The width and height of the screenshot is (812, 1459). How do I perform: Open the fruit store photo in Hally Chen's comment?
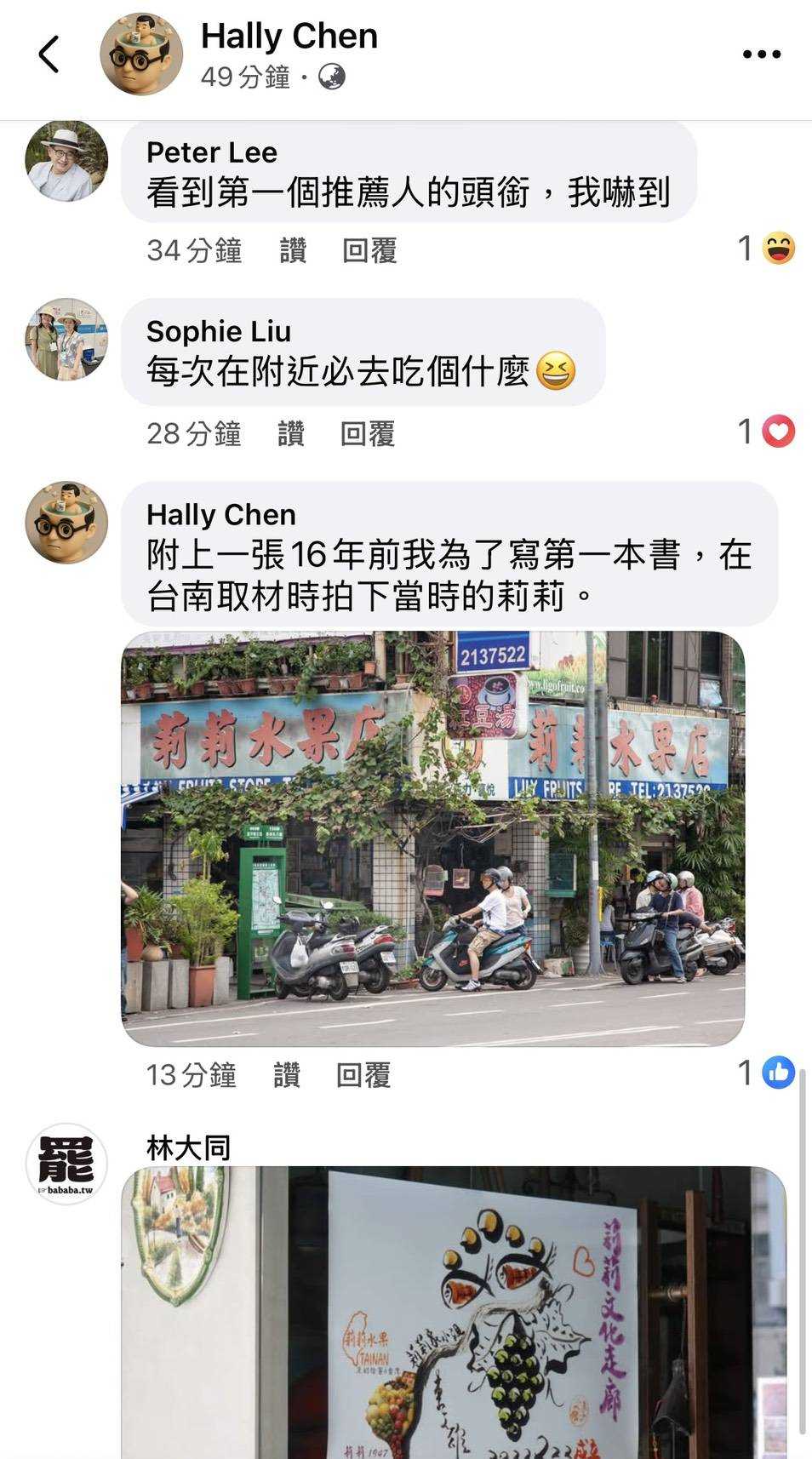click(433, 838)
